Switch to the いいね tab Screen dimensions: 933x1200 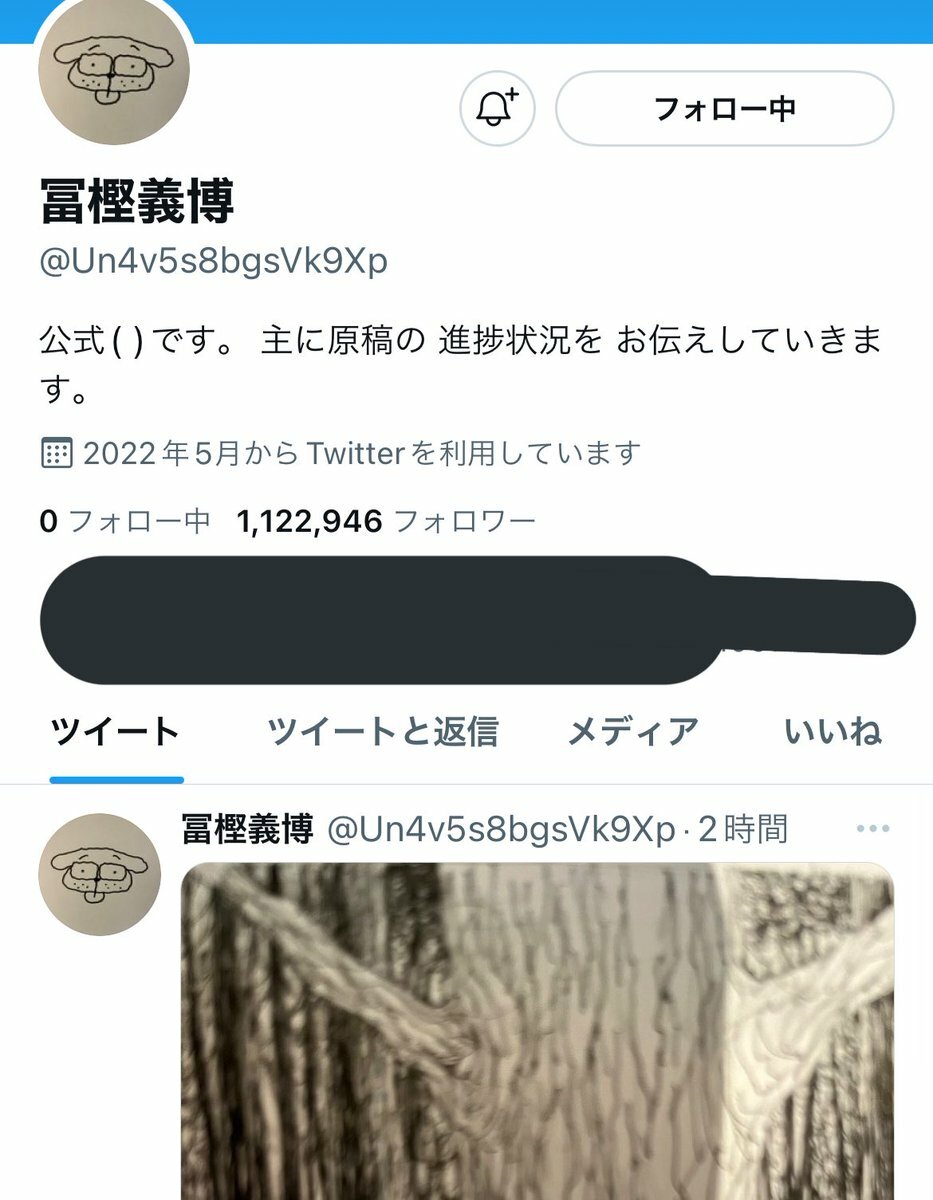[833, 733]
